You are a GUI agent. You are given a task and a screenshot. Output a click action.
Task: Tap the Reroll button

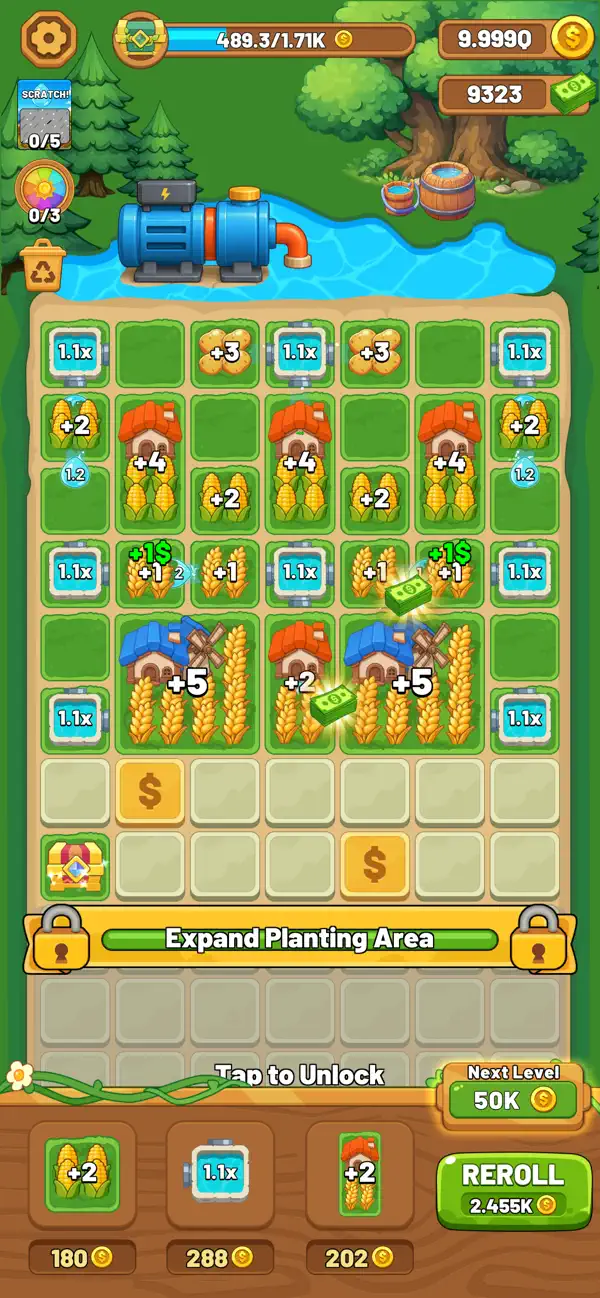tap(513, 1190)
